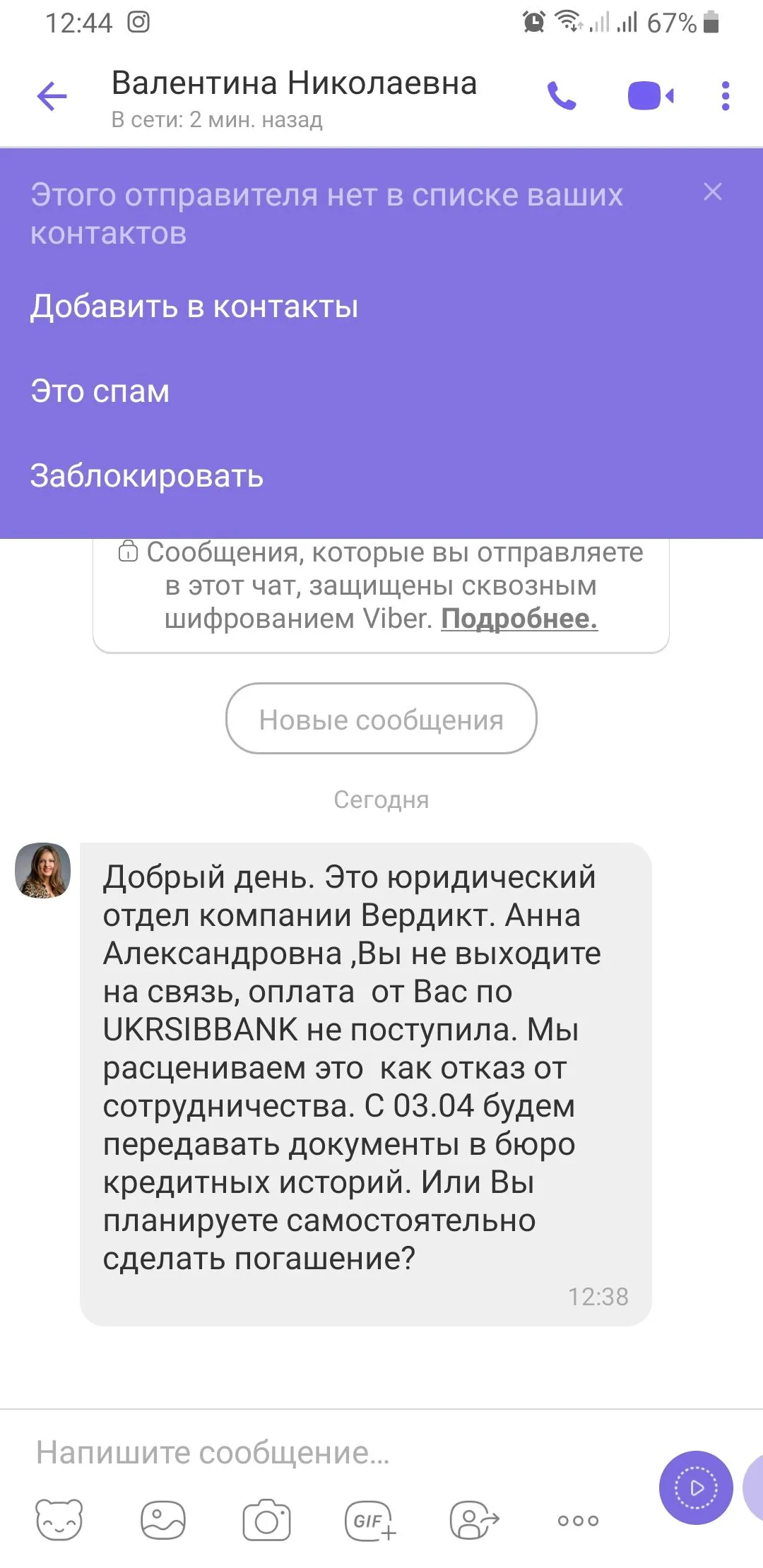Tap the round video message button
Image resolution: width=763 pixels, height=1568 pixels.
pyautogui.click(x=696, y=1487)
